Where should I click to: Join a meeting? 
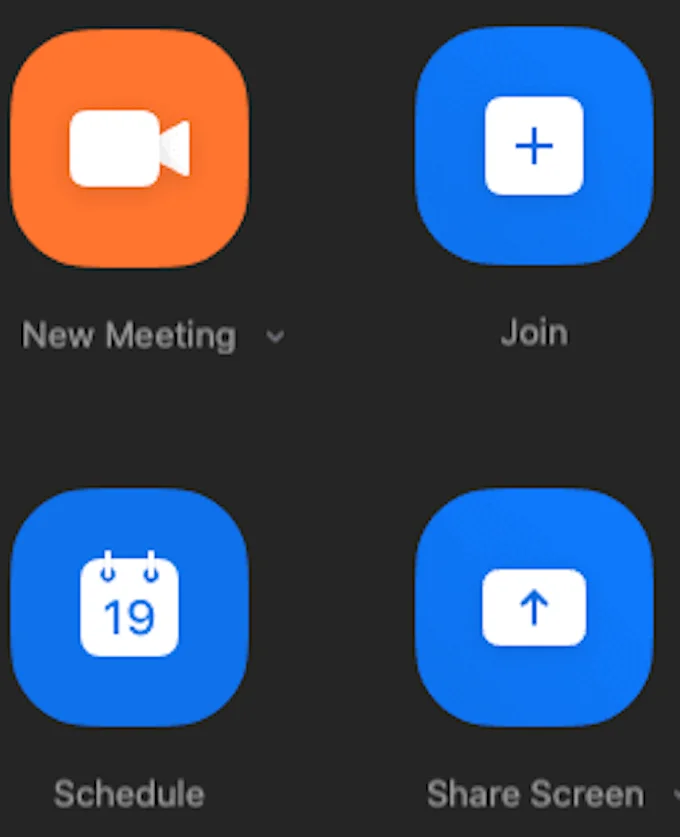pos(533,147)
